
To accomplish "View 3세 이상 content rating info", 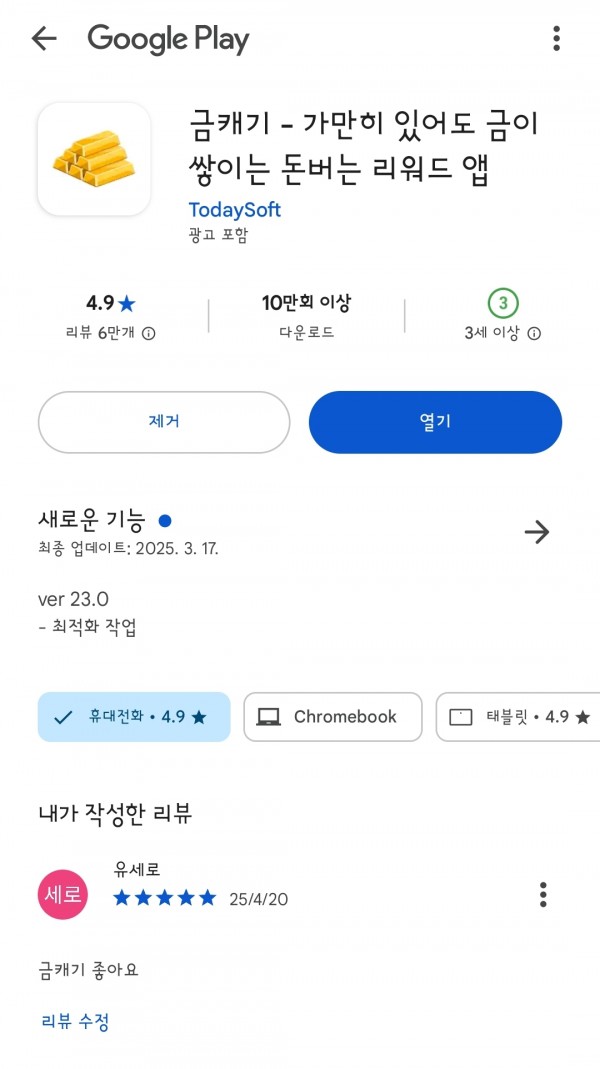I will [x=535, y=333].
